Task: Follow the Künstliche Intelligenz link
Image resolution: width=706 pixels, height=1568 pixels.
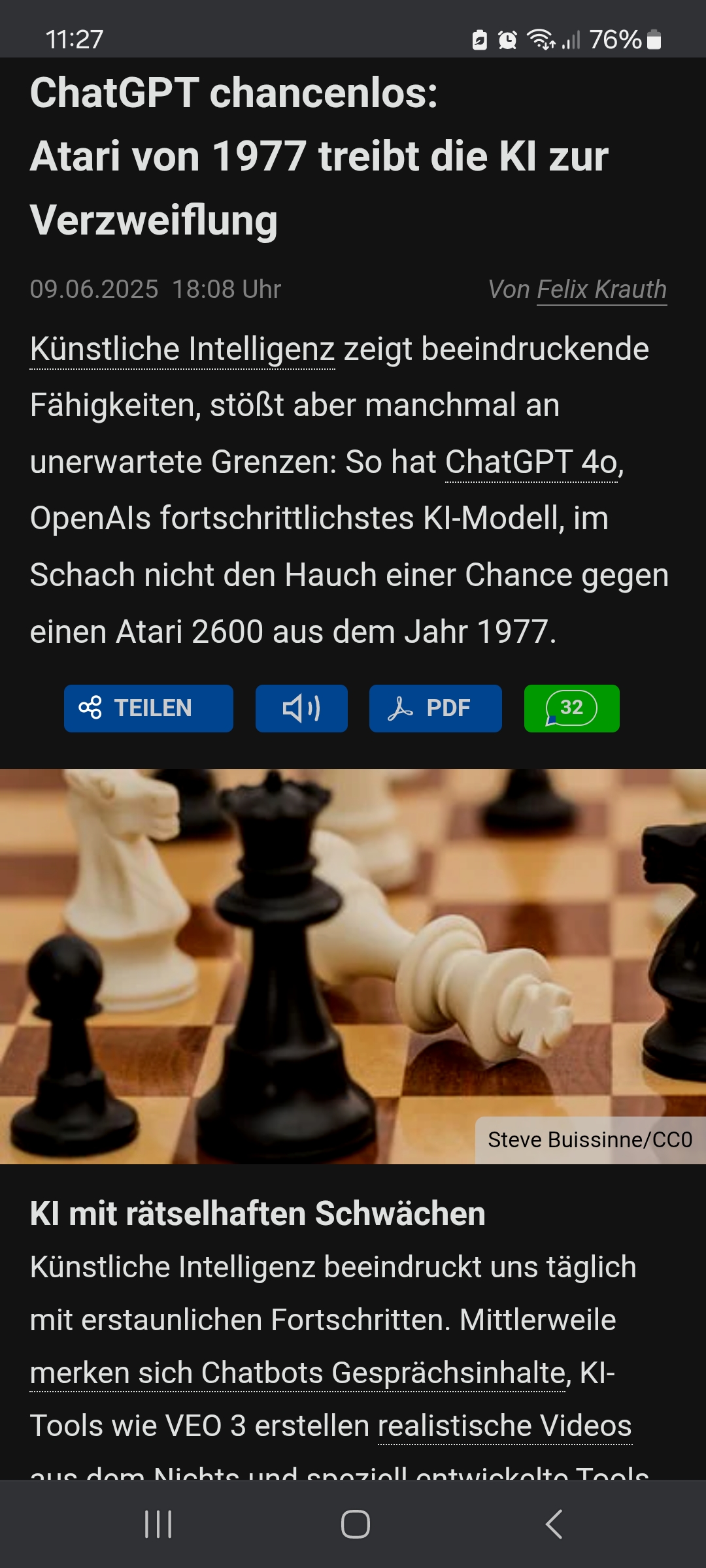Action: [182, 349]
